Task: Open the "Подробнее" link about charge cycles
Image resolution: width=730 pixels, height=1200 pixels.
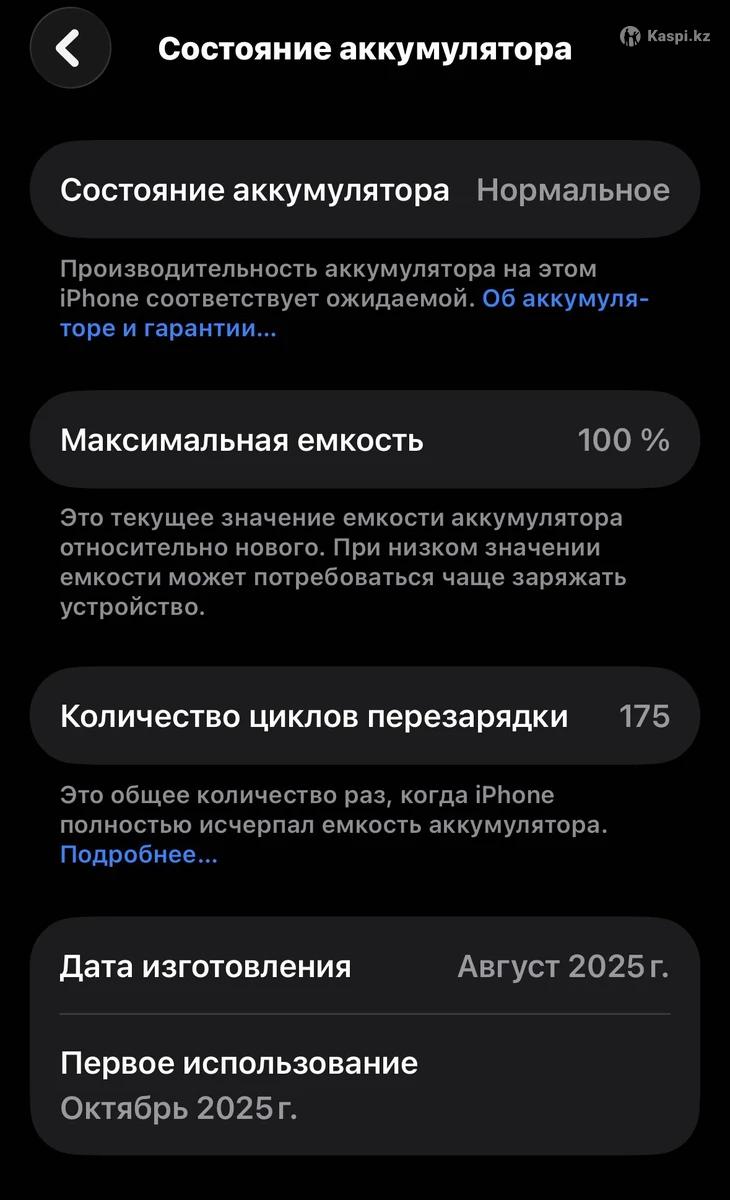Action: pos(138,855)
